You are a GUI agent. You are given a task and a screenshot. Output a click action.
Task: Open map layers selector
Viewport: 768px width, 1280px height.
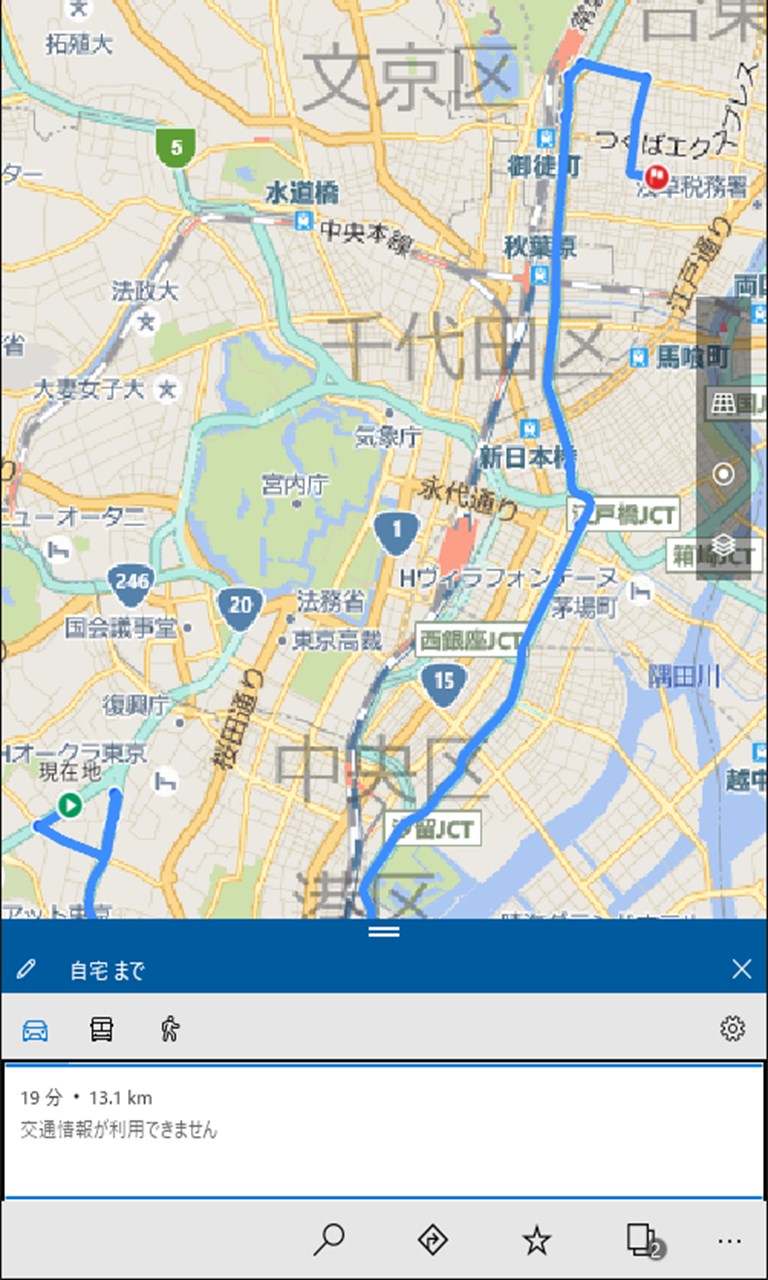724,545
